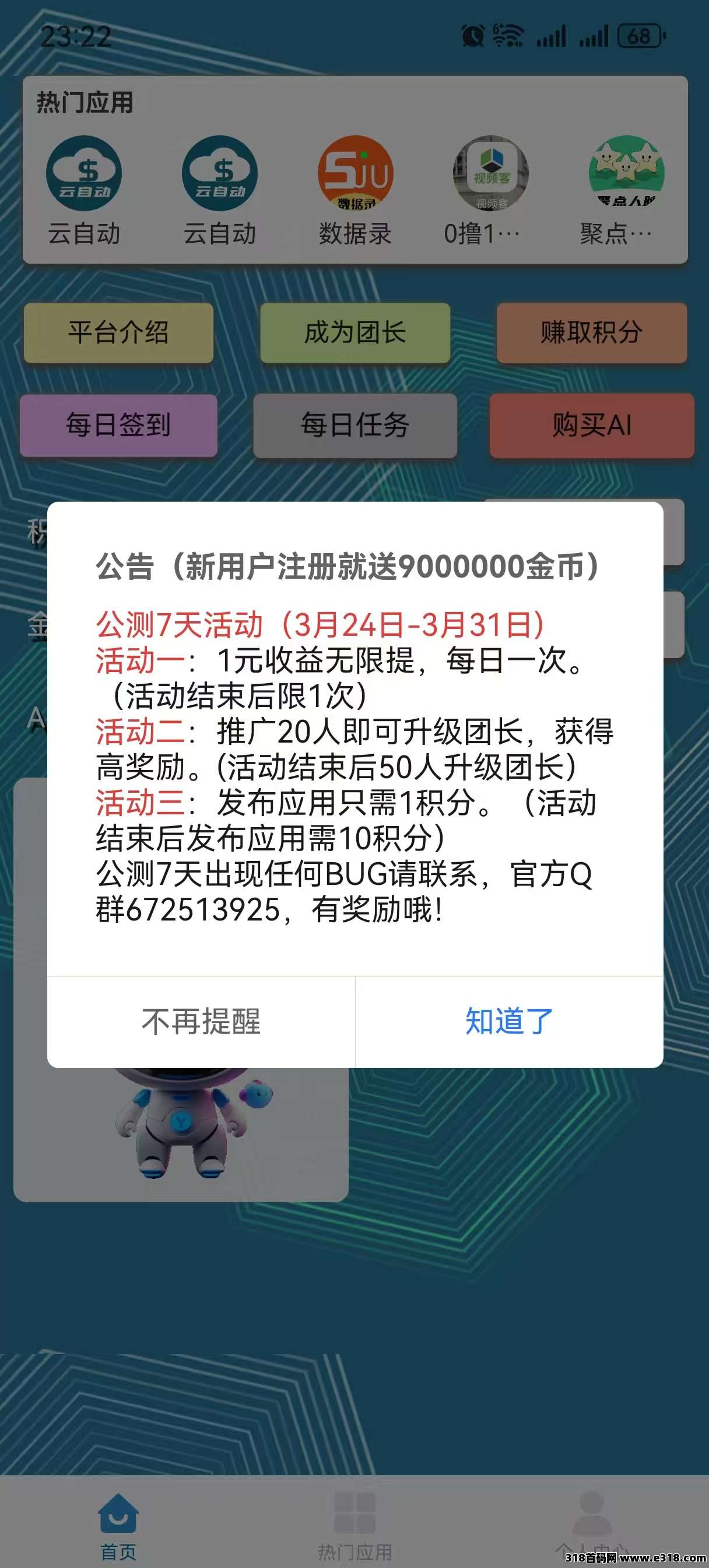Open the 数据录 app
The image size is (709, 1568).
[x=356, y=191]
